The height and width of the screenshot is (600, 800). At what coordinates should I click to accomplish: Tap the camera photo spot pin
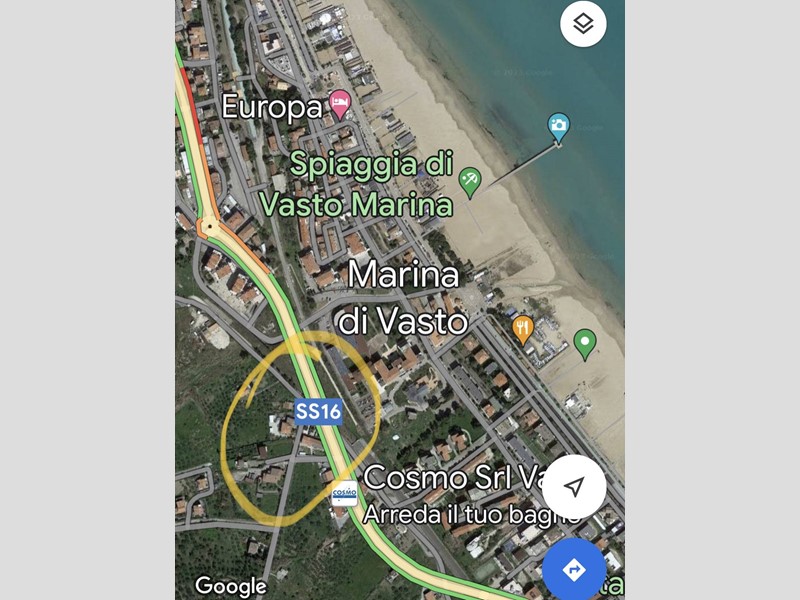559,127
